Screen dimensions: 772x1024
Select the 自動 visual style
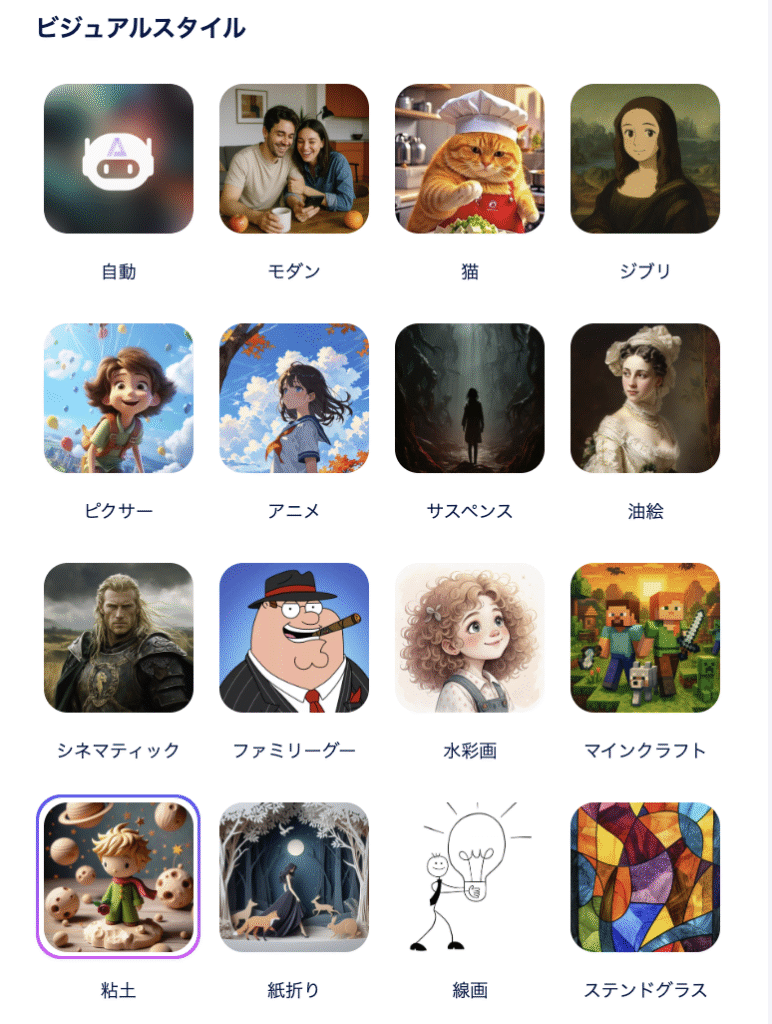point(119,159)
